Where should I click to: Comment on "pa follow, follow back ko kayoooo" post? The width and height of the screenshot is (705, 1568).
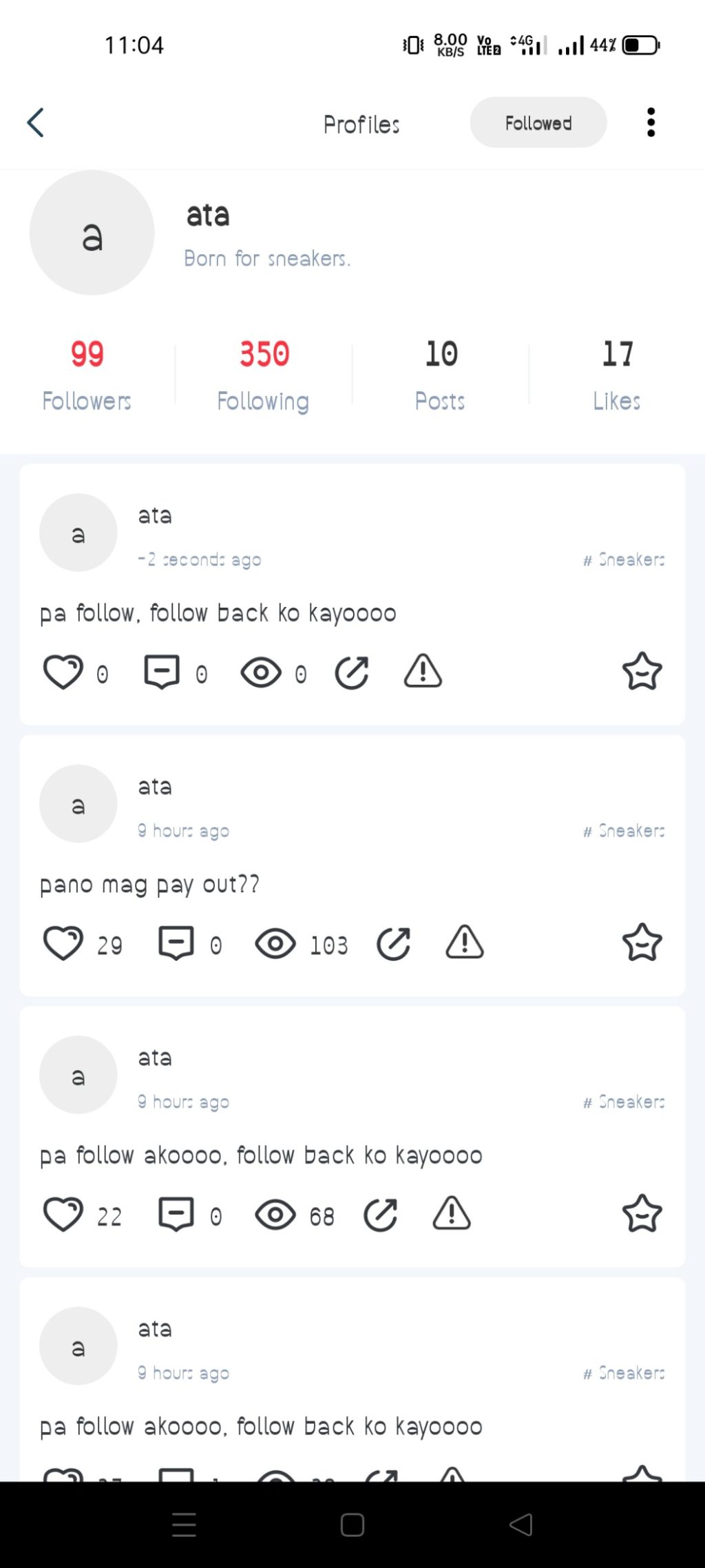pos(162,672)
